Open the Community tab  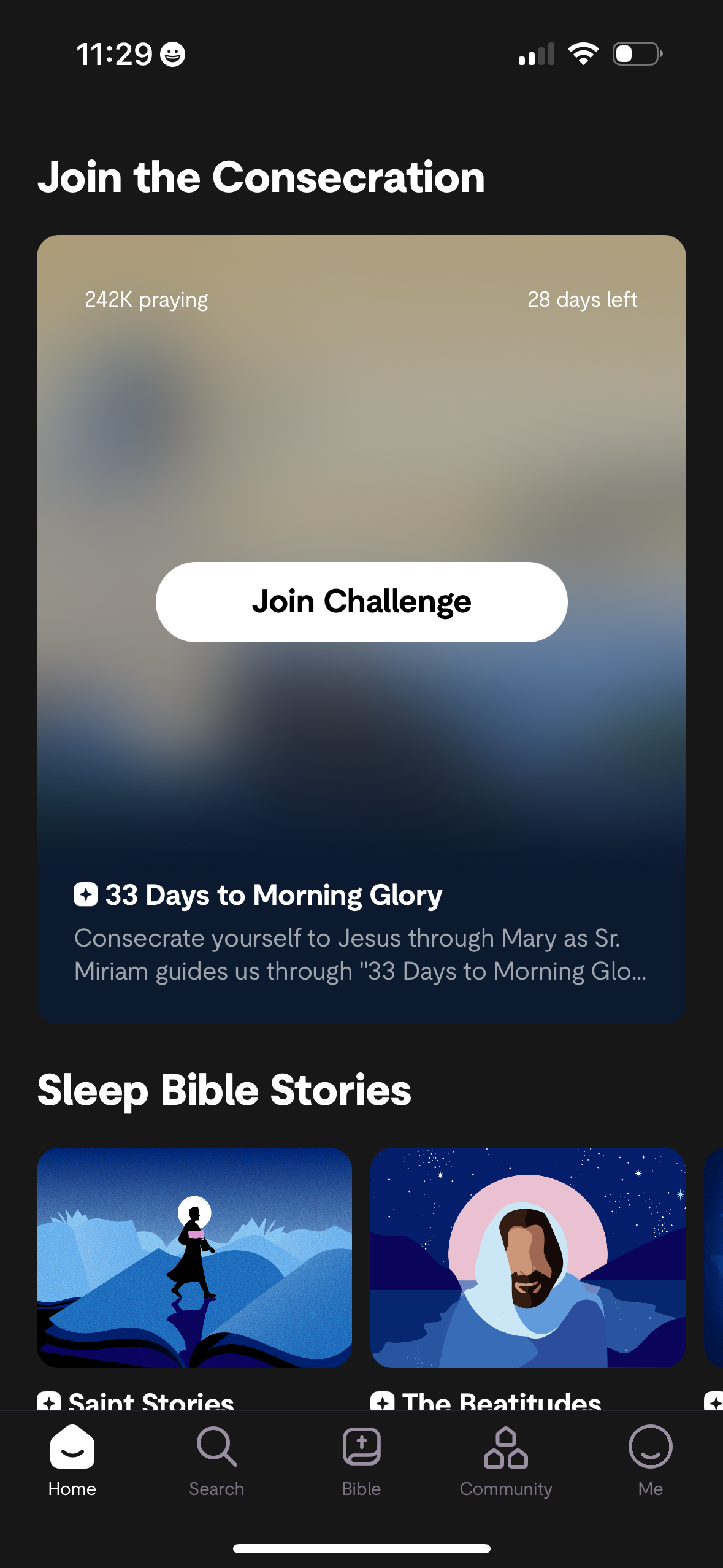coord(506,1460)
